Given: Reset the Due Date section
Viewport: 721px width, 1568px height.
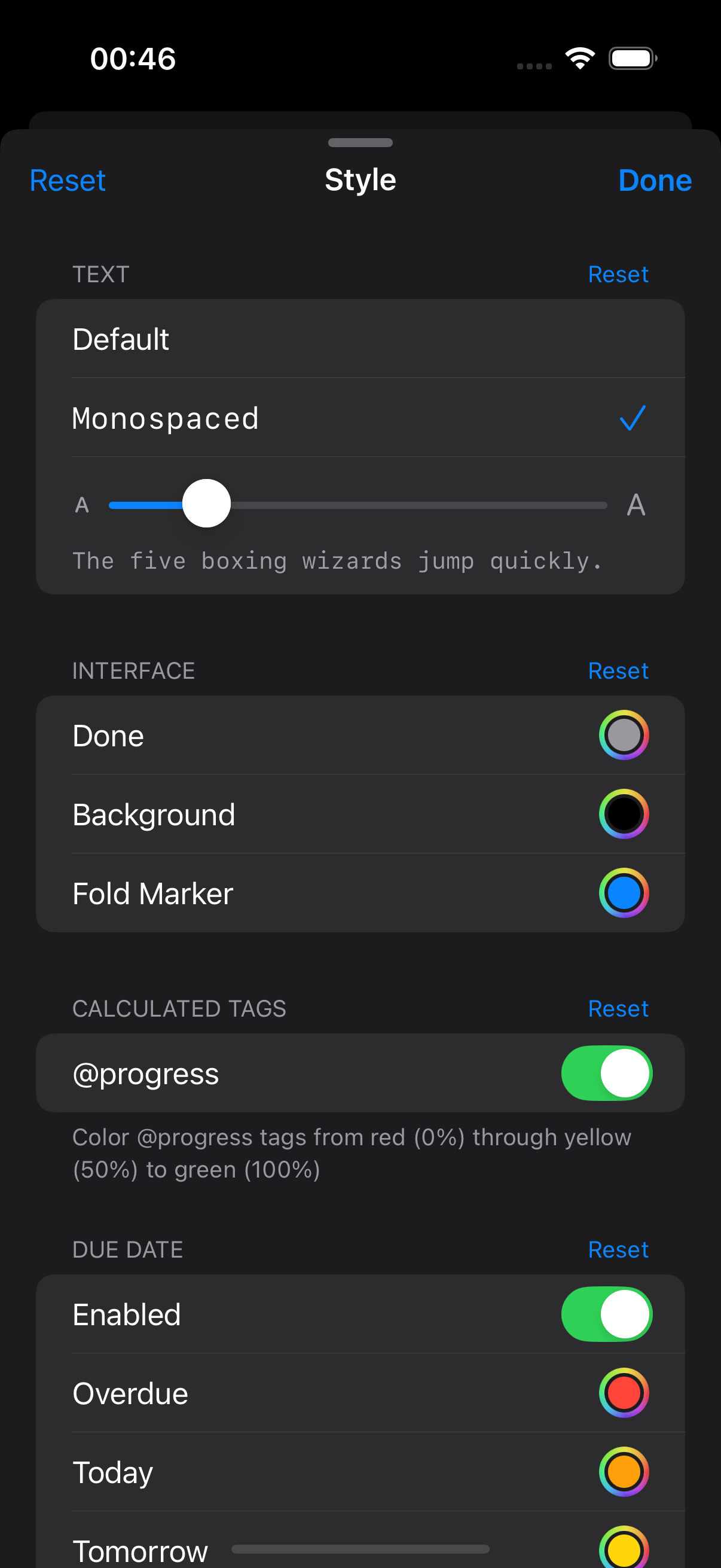Looking at the screenshot, I should [618, 1250].
